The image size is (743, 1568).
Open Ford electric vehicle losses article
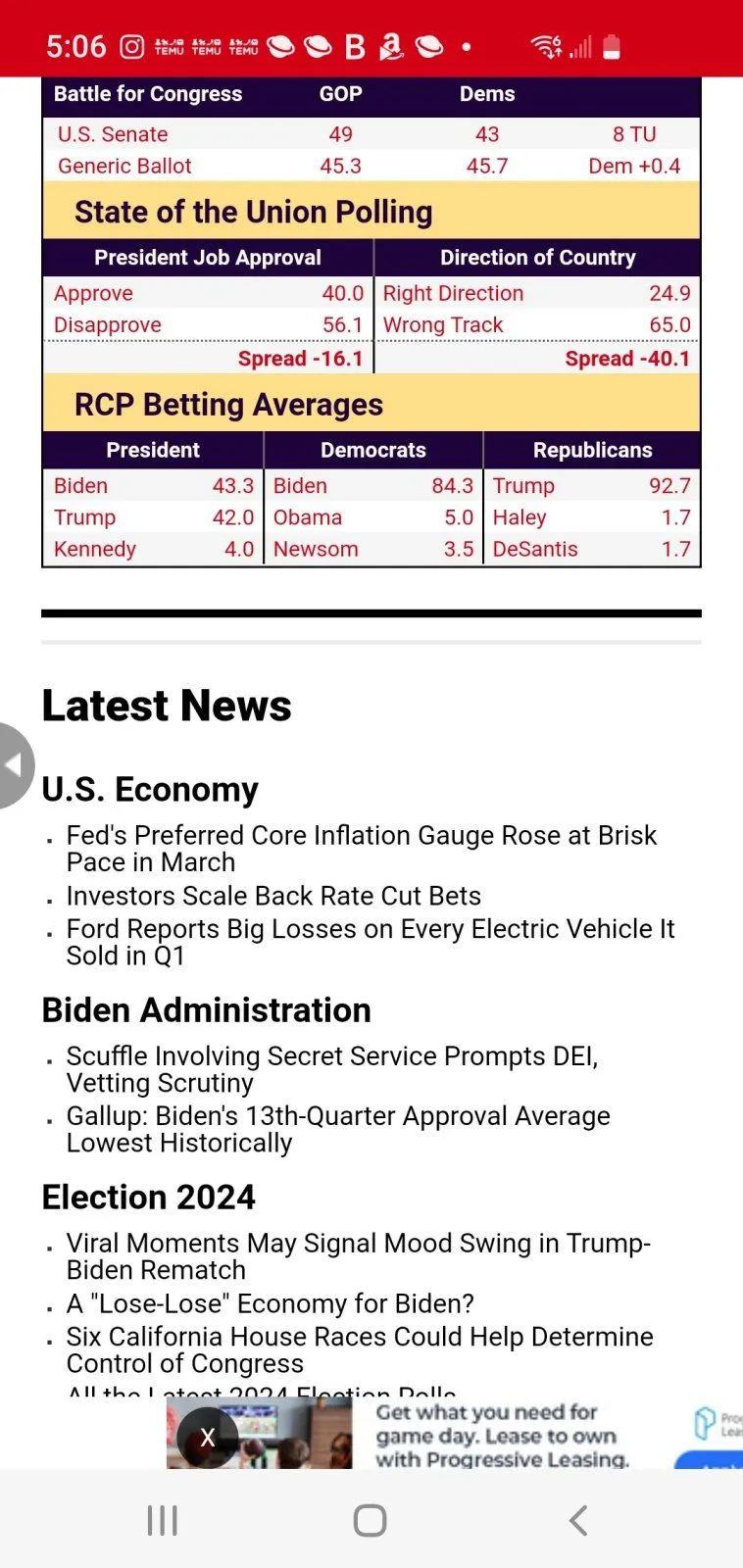click(x=370, y=942)
